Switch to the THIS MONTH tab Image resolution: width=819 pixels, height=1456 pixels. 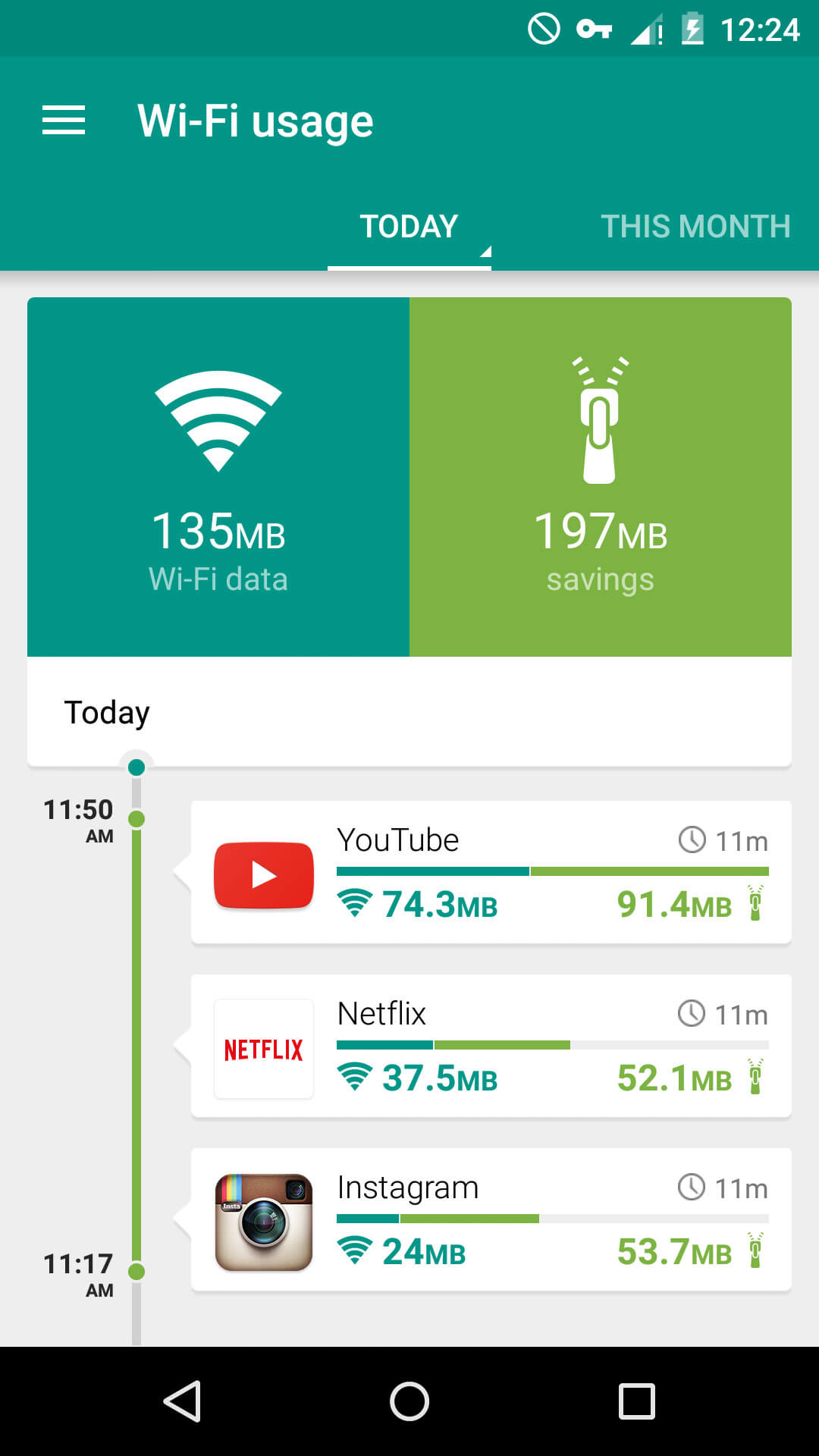[695, 227]
